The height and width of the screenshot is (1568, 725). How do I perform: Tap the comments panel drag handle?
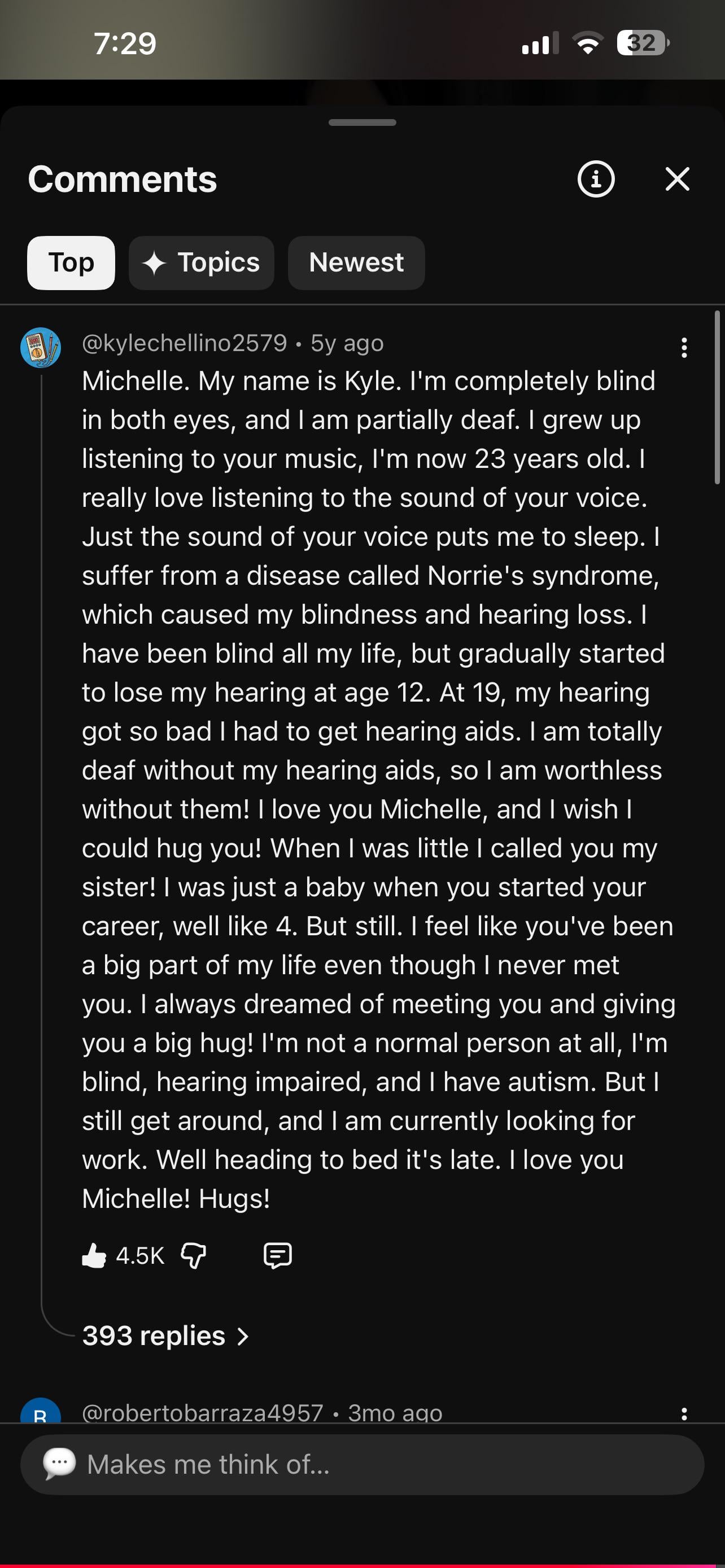pos(362,122)
